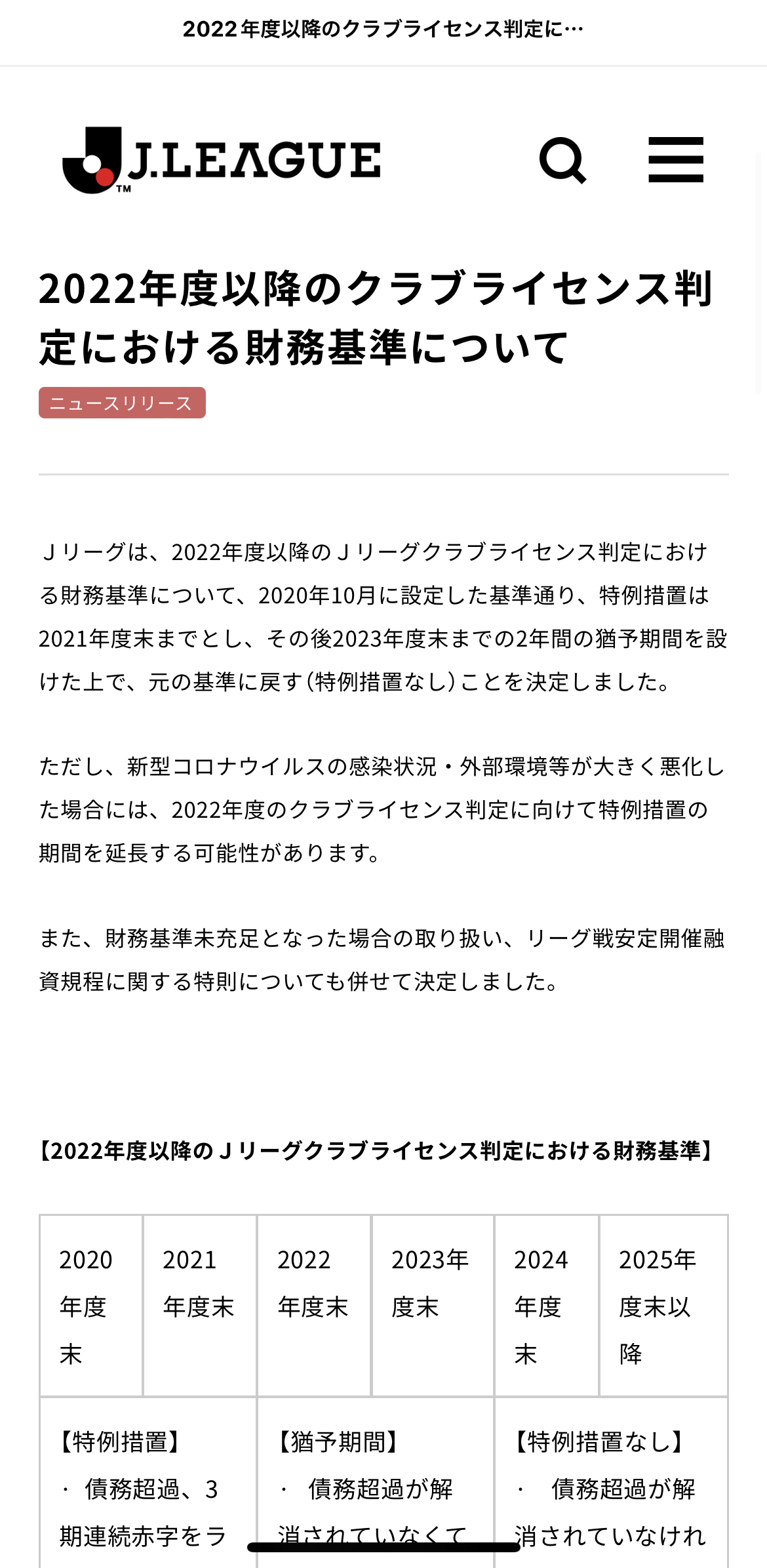Viewport: 767px width, 1568px height.
Task: Open the hamburger menu
Action: [x=676, y=159]
